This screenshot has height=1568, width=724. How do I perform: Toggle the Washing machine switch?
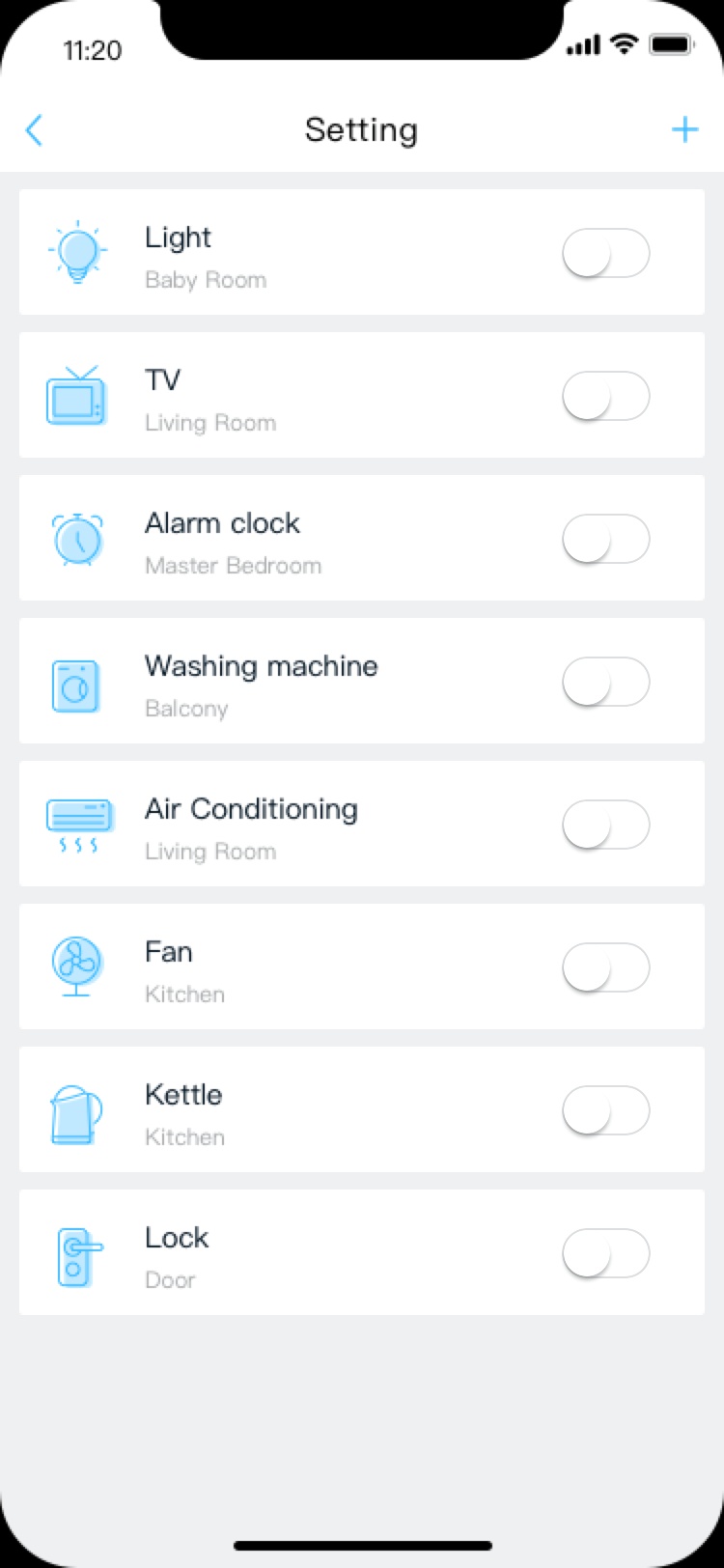(x=605, y=682)
